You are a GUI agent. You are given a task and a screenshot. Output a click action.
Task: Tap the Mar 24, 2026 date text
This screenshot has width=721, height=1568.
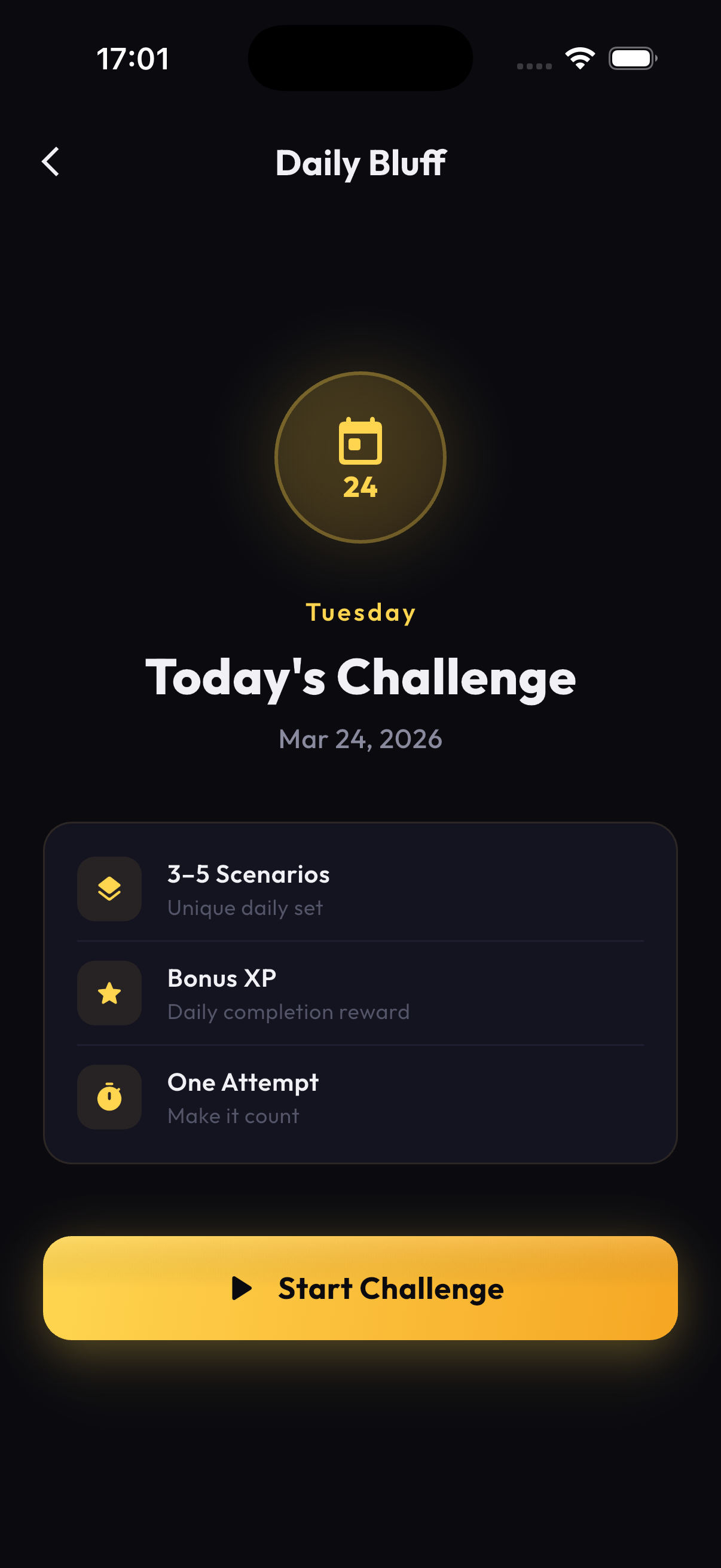[360, 739]
